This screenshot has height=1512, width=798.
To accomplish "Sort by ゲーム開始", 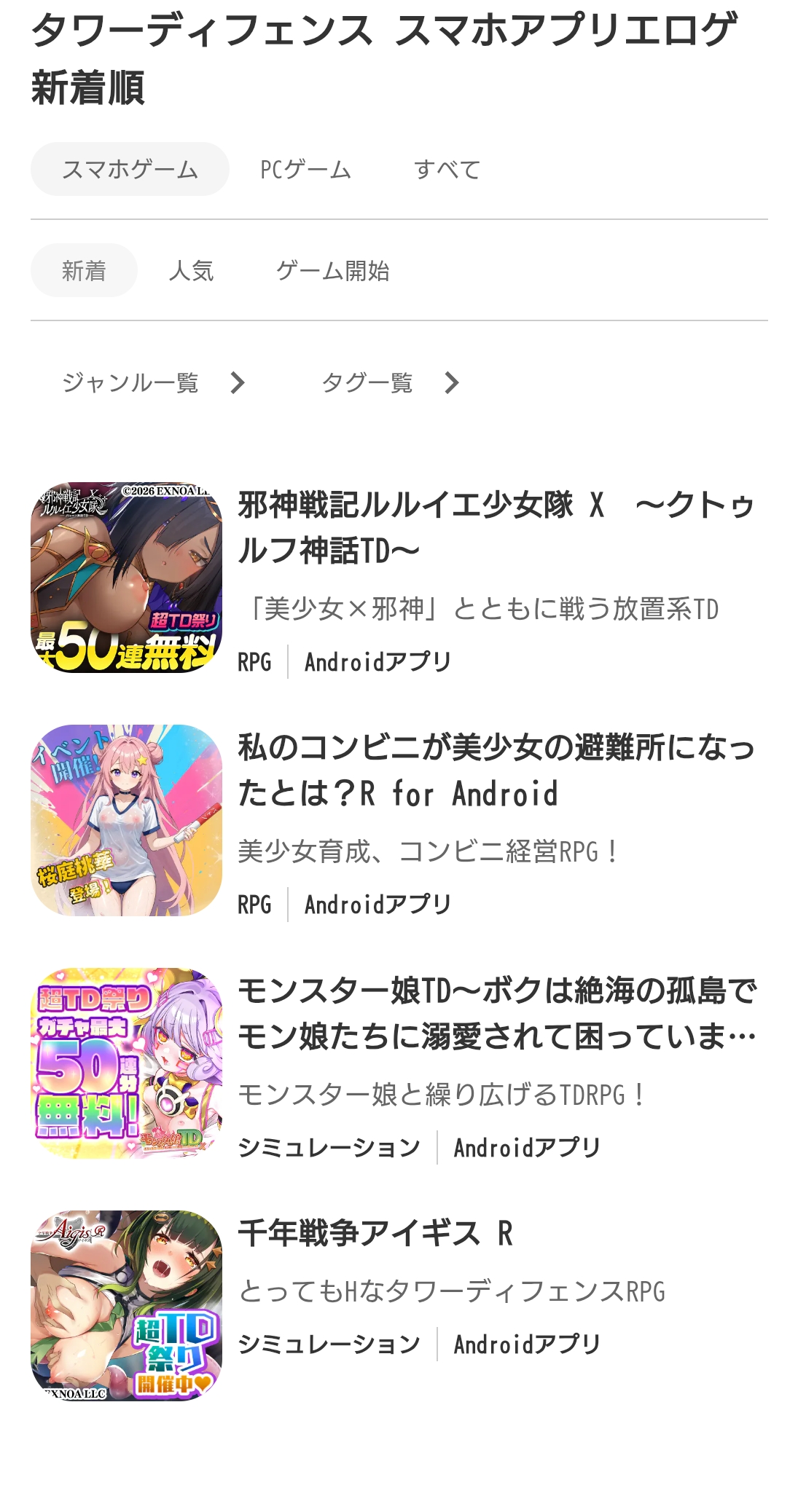I will (x=332, y=270).
